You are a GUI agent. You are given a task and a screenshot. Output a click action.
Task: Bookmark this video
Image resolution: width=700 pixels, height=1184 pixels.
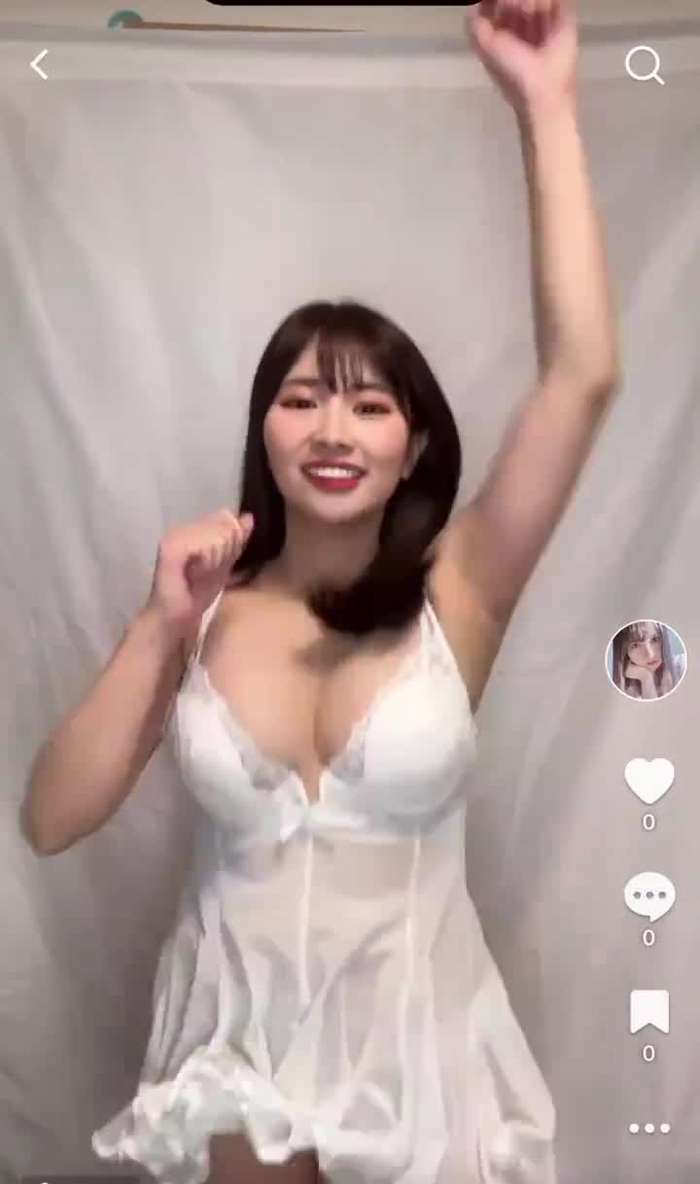coord(649,1011)
